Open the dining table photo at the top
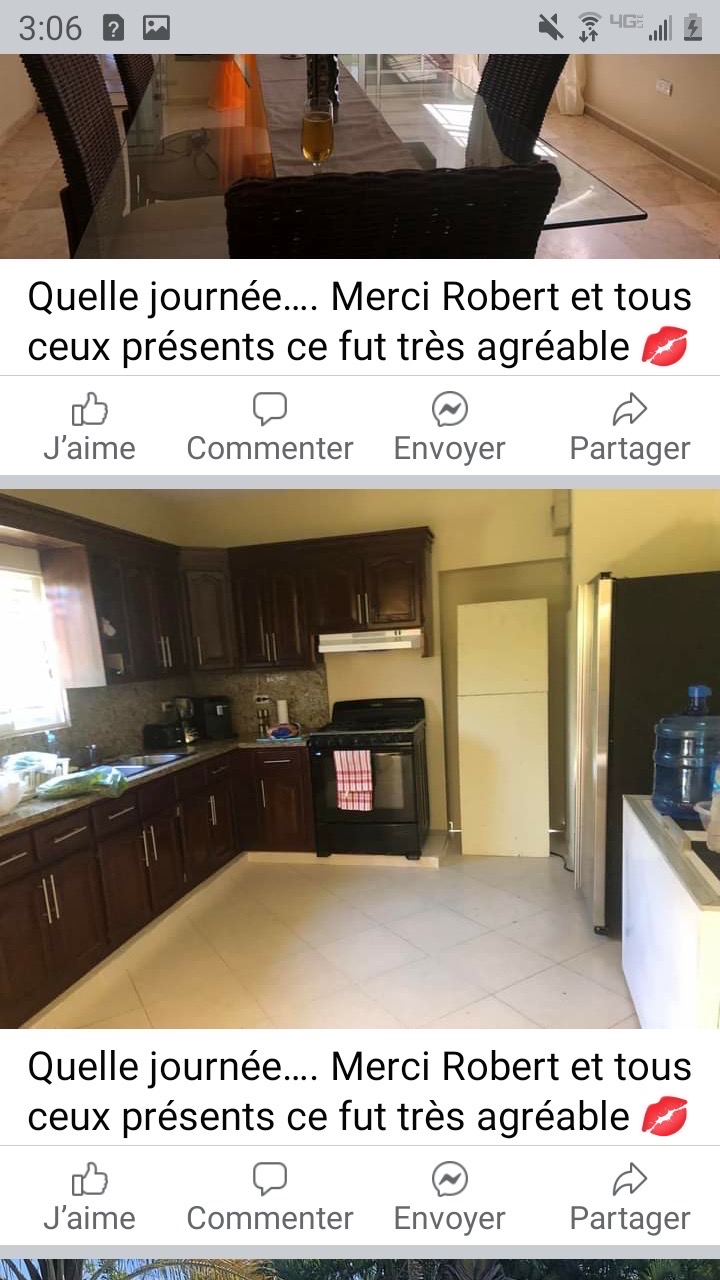 (x=360, y=156)
